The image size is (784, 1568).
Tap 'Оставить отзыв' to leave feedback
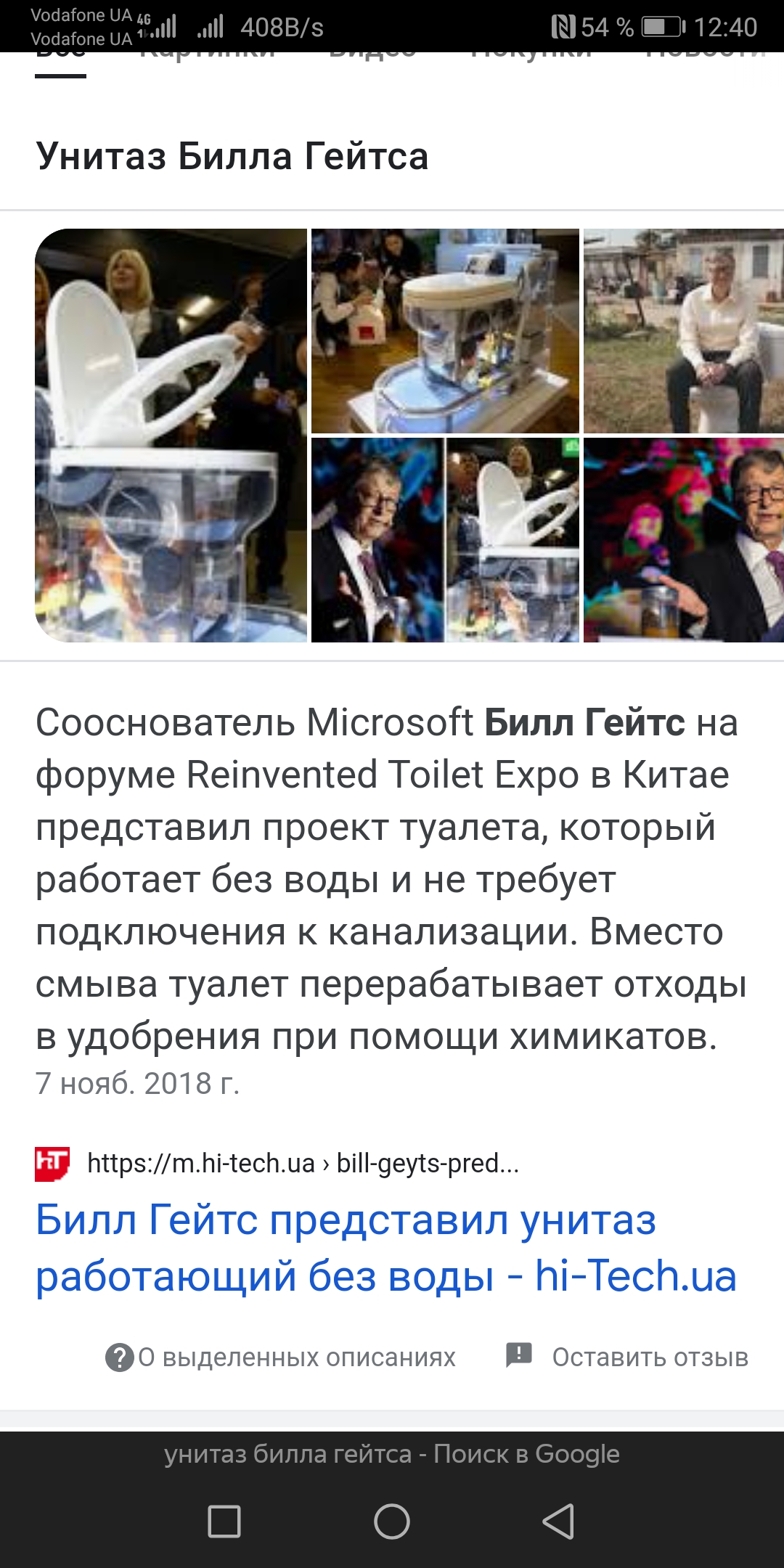627,1357
